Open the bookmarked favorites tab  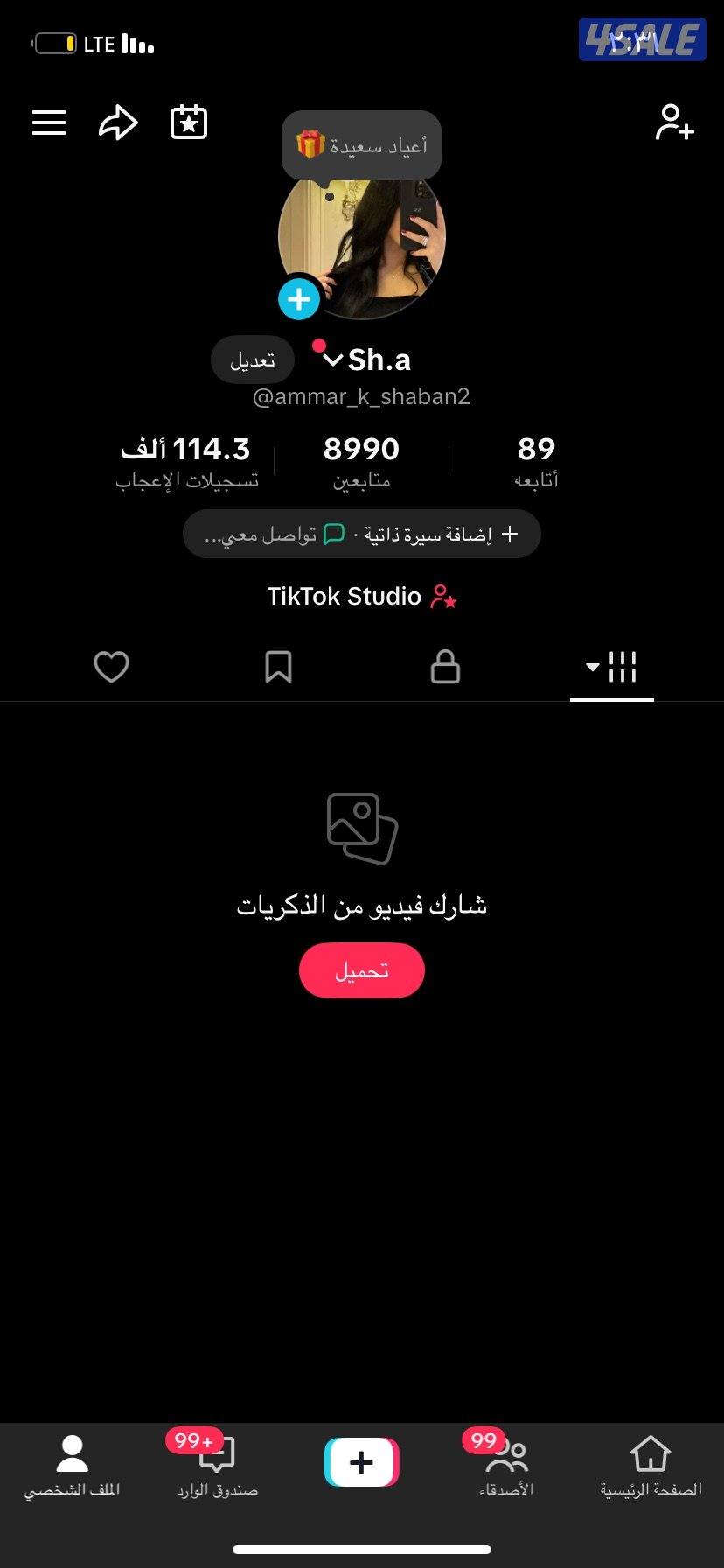click(278, 667)
